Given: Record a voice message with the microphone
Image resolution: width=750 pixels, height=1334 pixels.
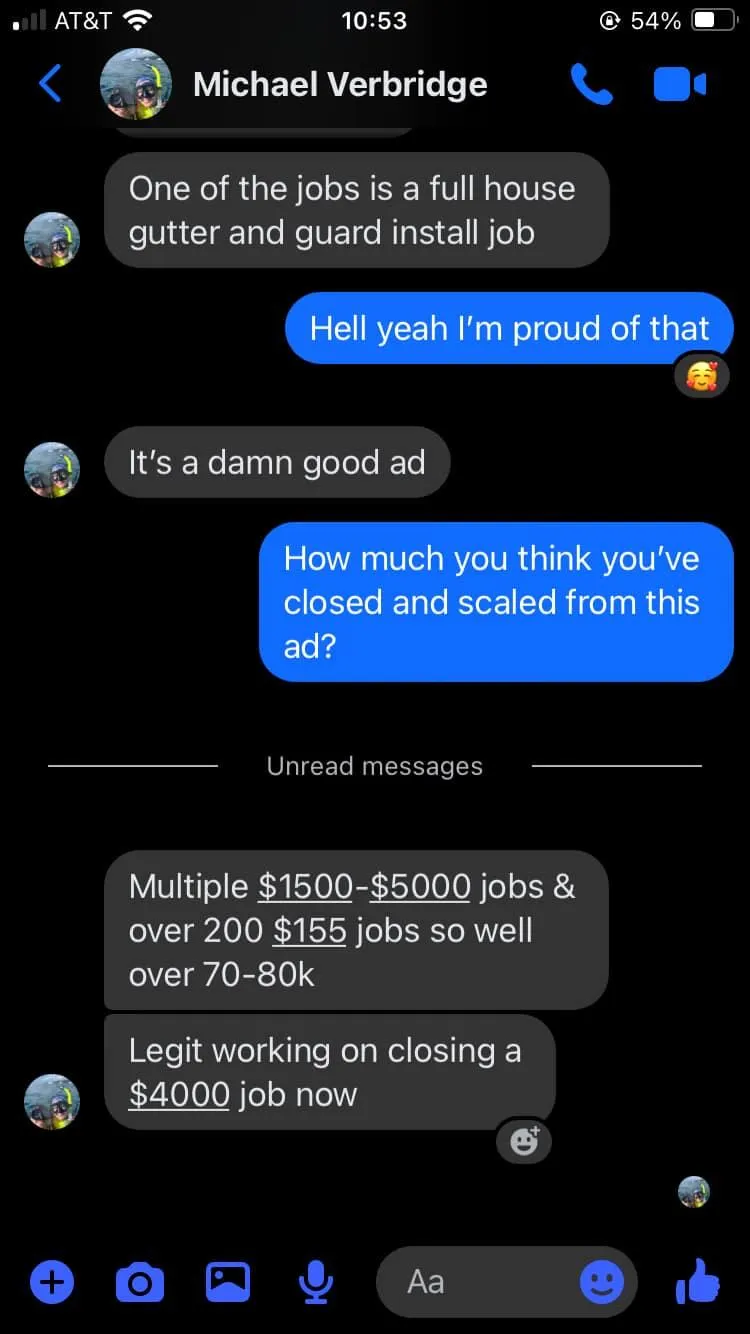Looking at the screenshot, I should click(316, 1281).
